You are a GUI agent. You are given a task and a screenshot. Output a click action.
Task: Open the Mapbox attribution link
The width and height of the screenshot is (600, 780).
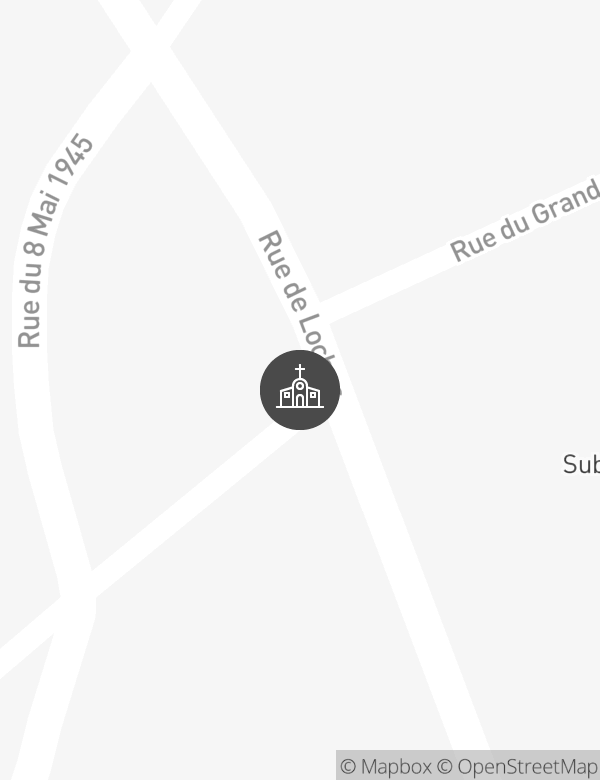[386, 767]
